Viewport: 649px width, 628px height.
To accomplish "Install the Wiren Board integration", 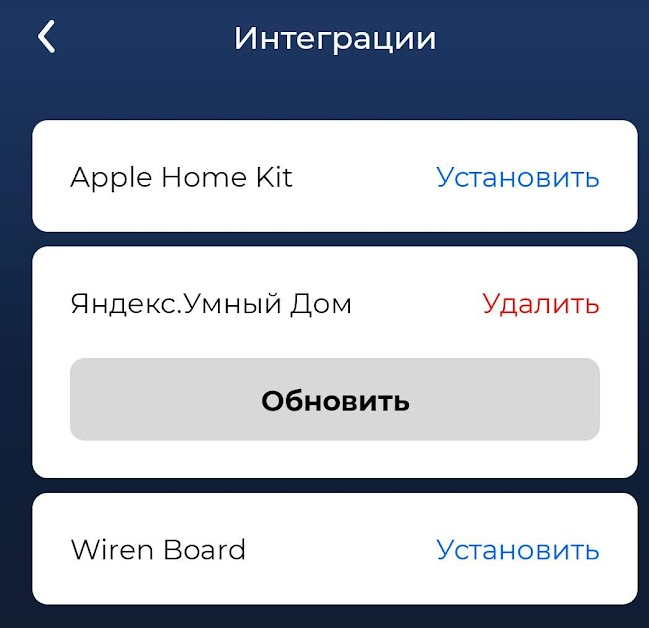I will pyautogui.click(x=517, y=550).
